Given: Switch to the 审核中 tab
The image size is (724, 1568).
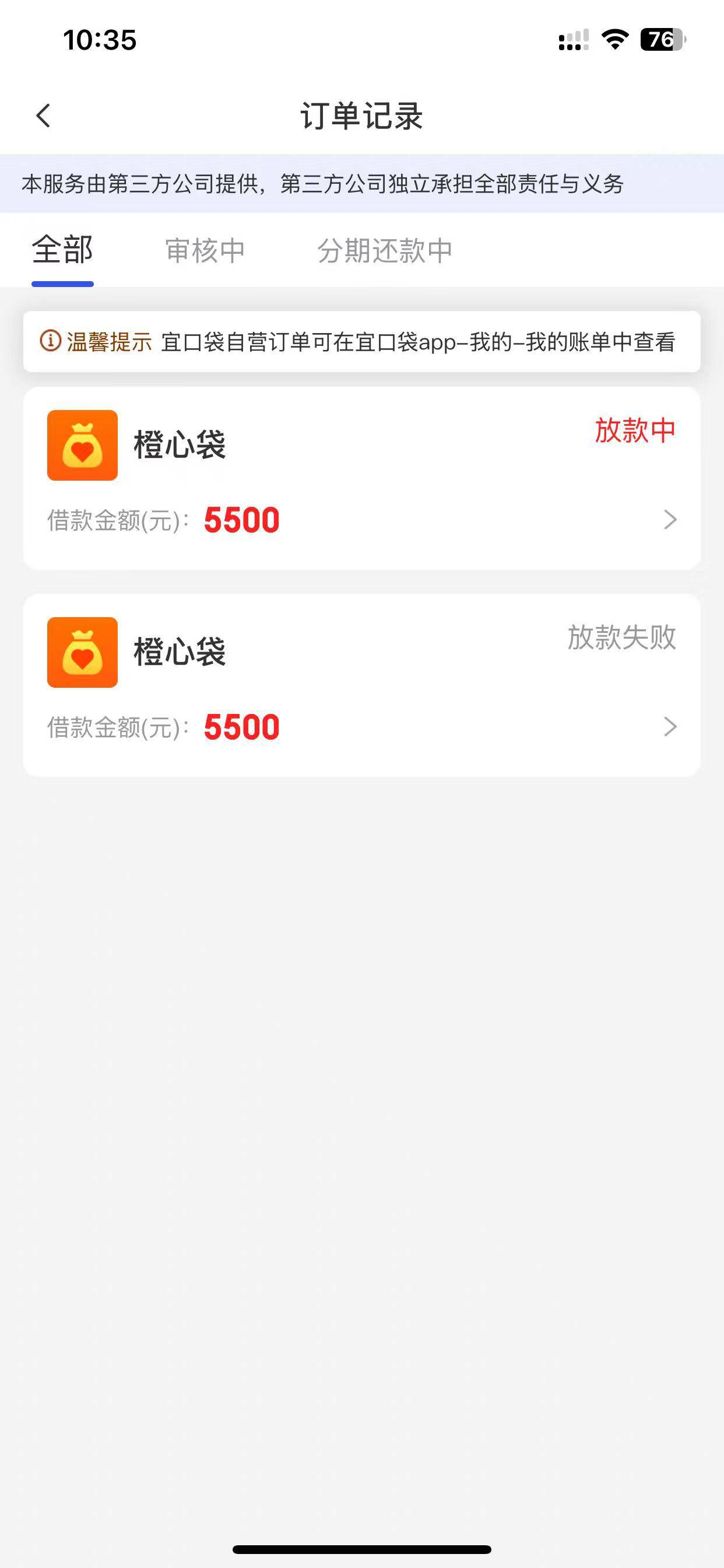Looking at the screenshot, I should pyautogui.click(x=205, y=251).
